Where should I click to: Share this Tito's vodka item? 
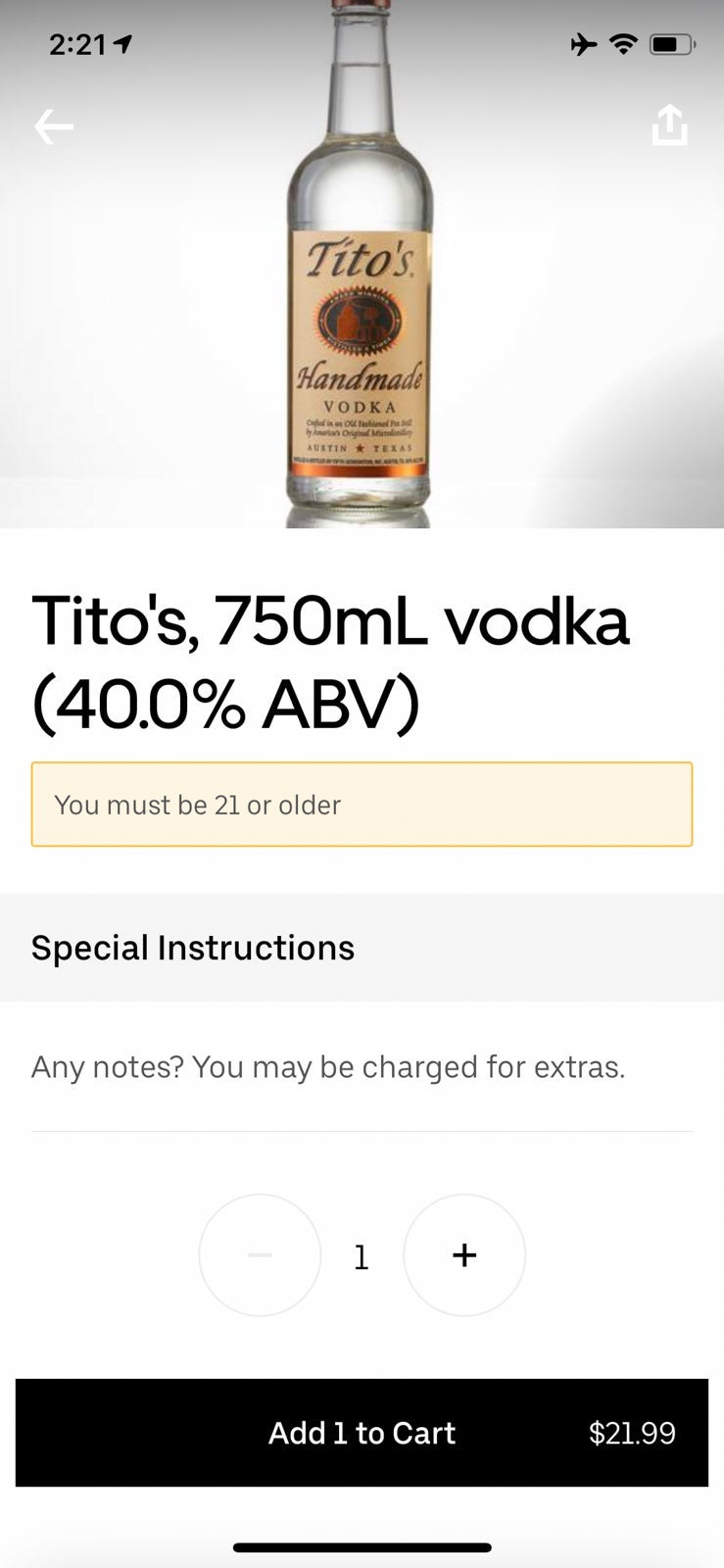click(670, 125)
